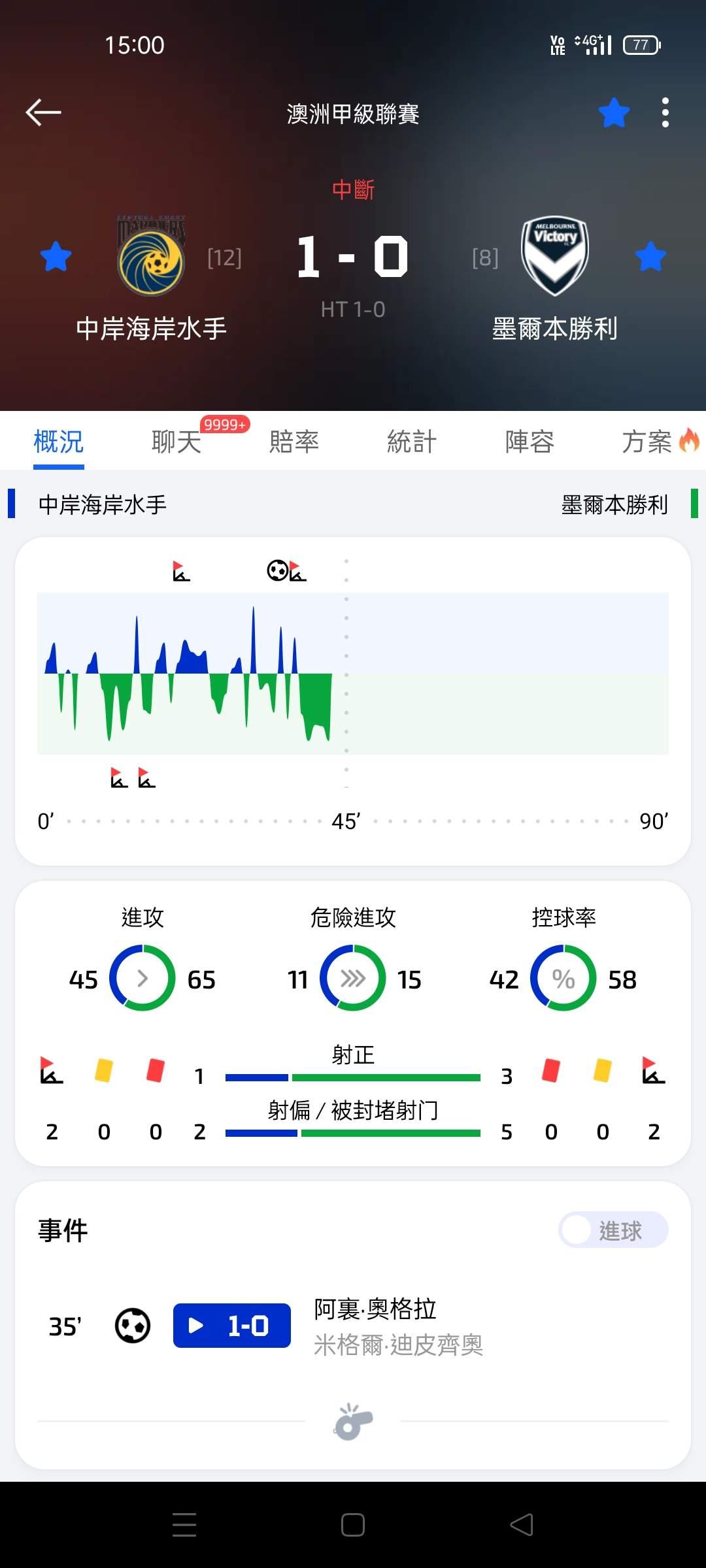Go back using the top-left arrow
The image size is (706, 1568).
point(43,112)
